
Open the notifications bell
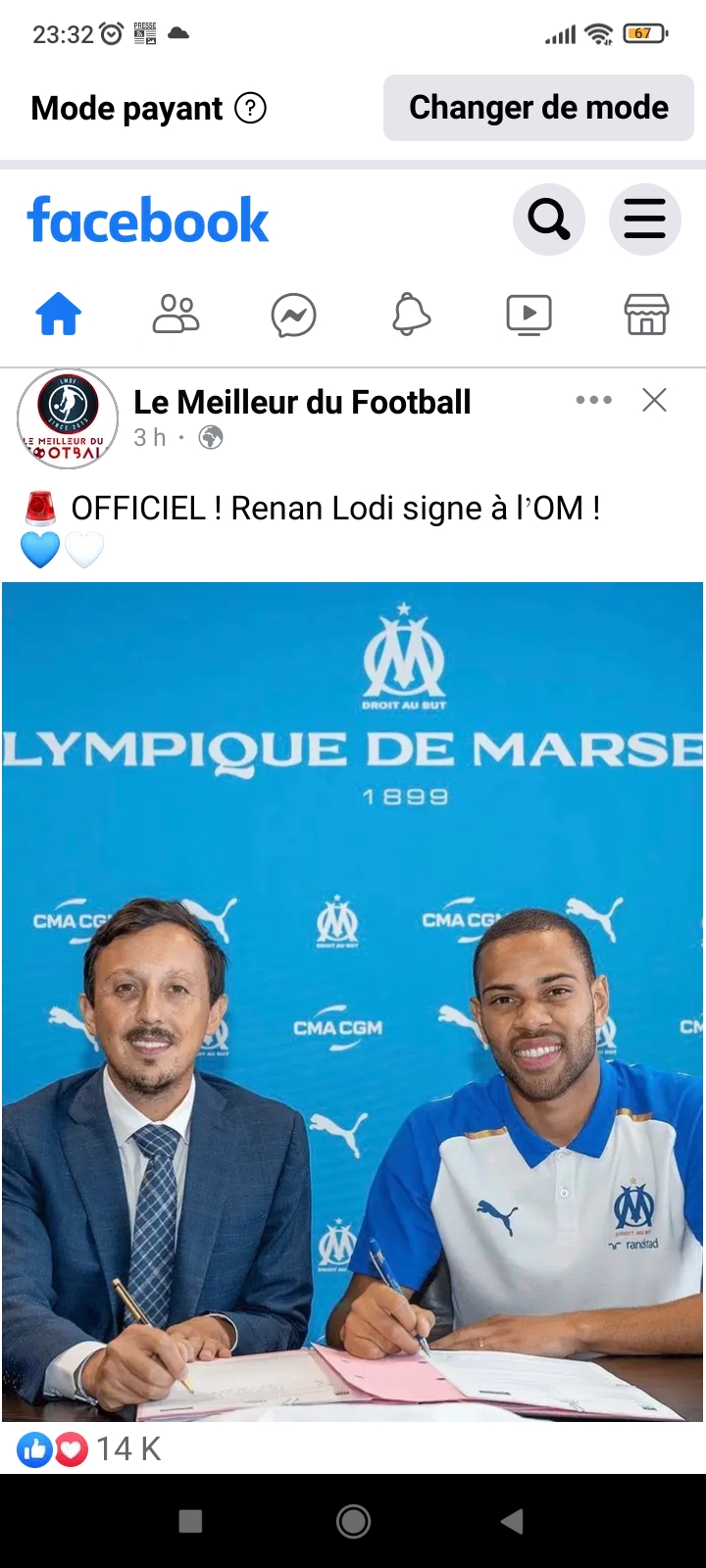tap(411, 316)
